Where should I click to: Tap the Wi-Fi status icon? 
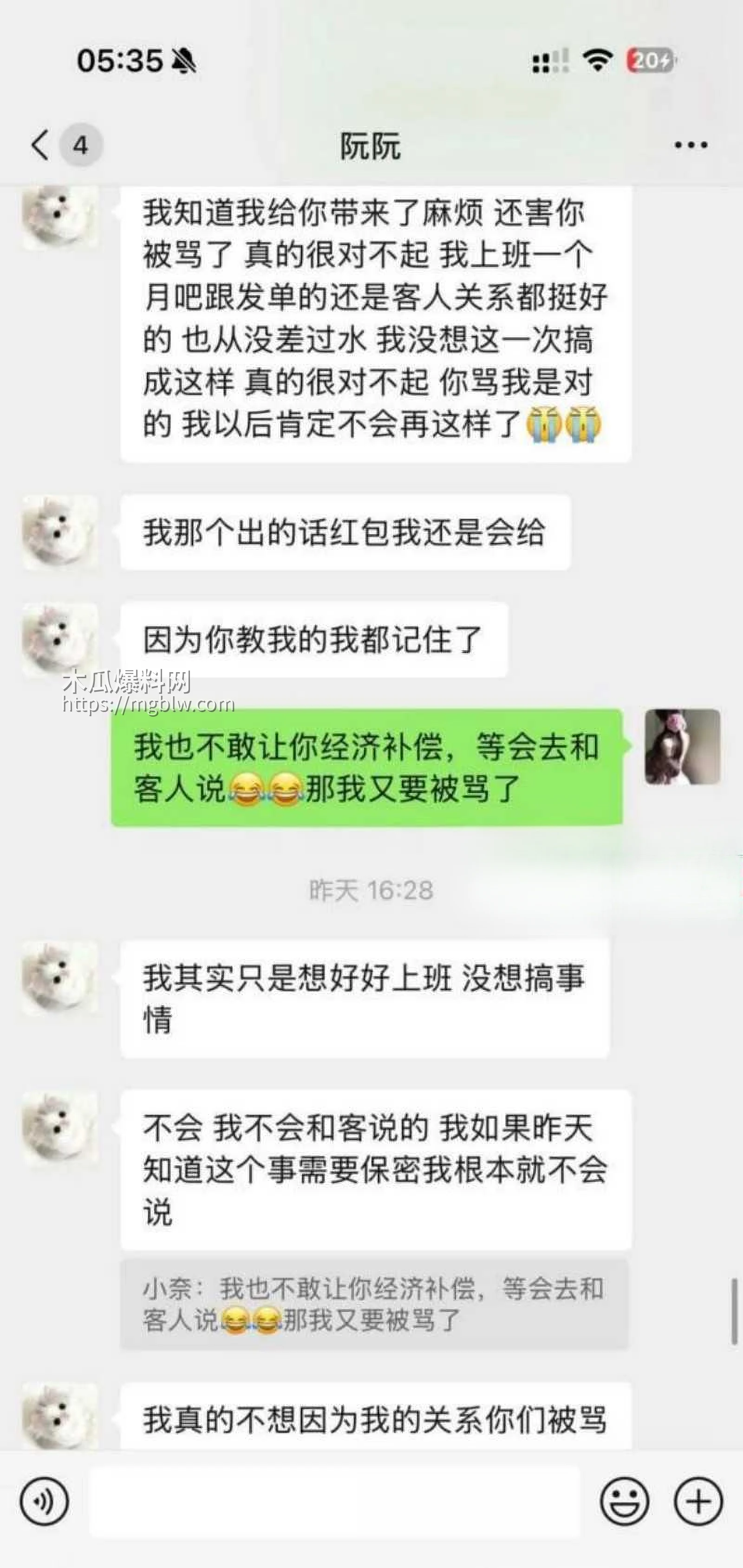tap(598, 61)
